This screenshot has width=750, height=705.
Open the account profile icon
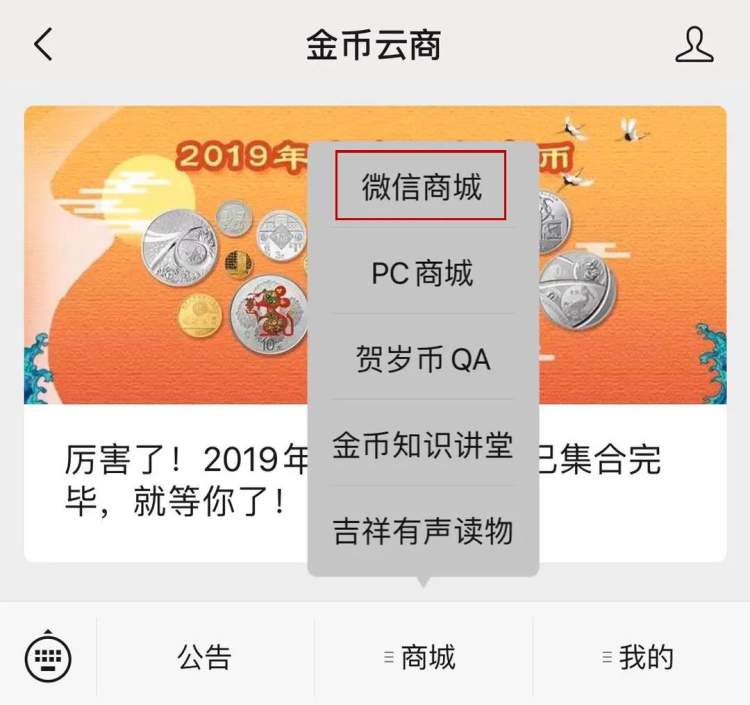click(694, 45)
